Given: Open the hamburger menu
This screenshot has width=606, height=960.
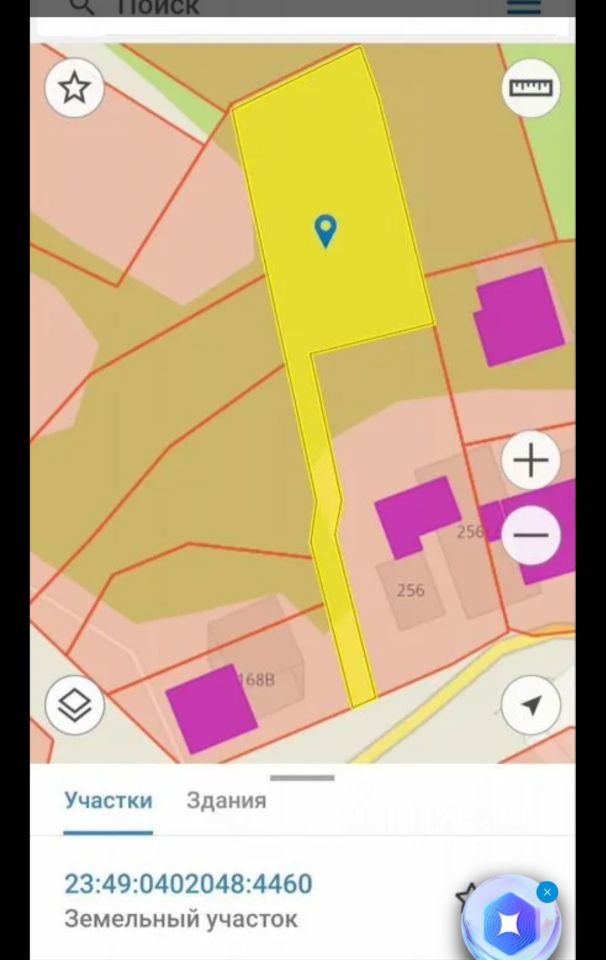Looking at the screenshot, I should (524, 7).
